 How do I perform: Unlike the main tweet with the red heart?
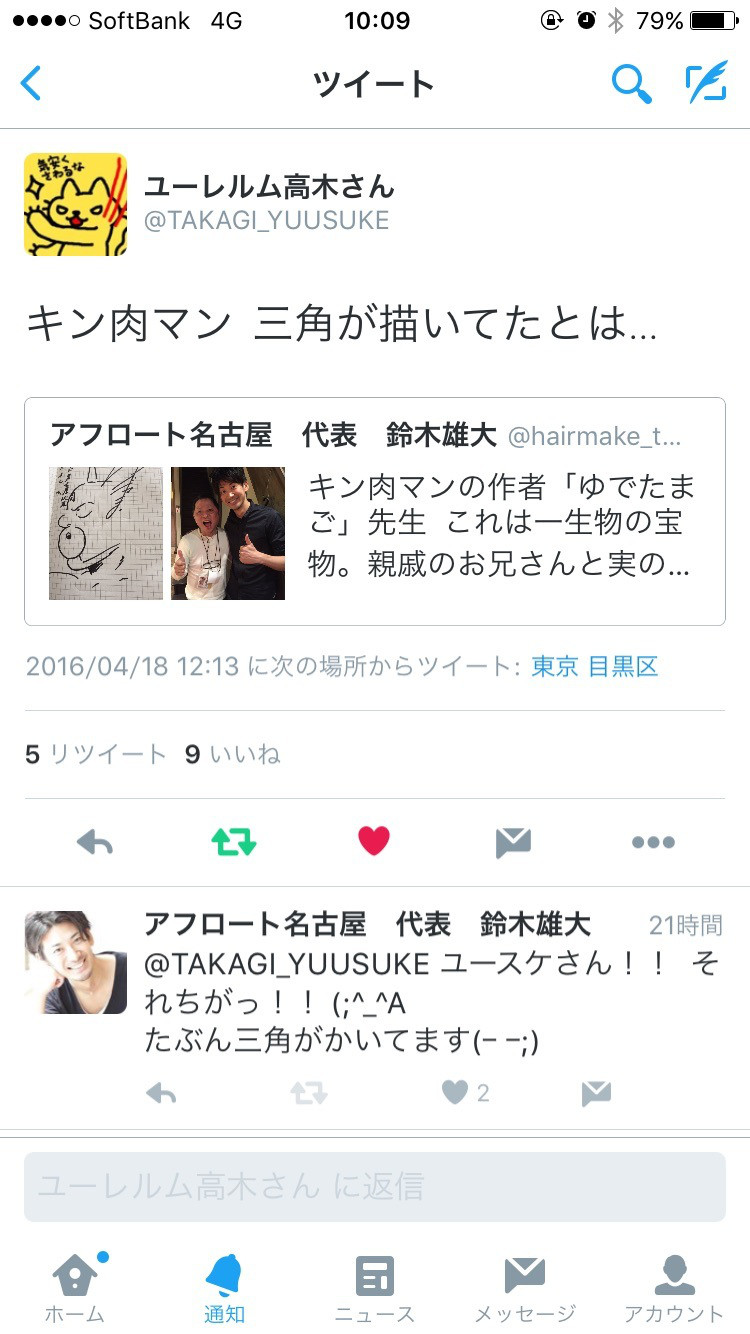click(374, 842)
